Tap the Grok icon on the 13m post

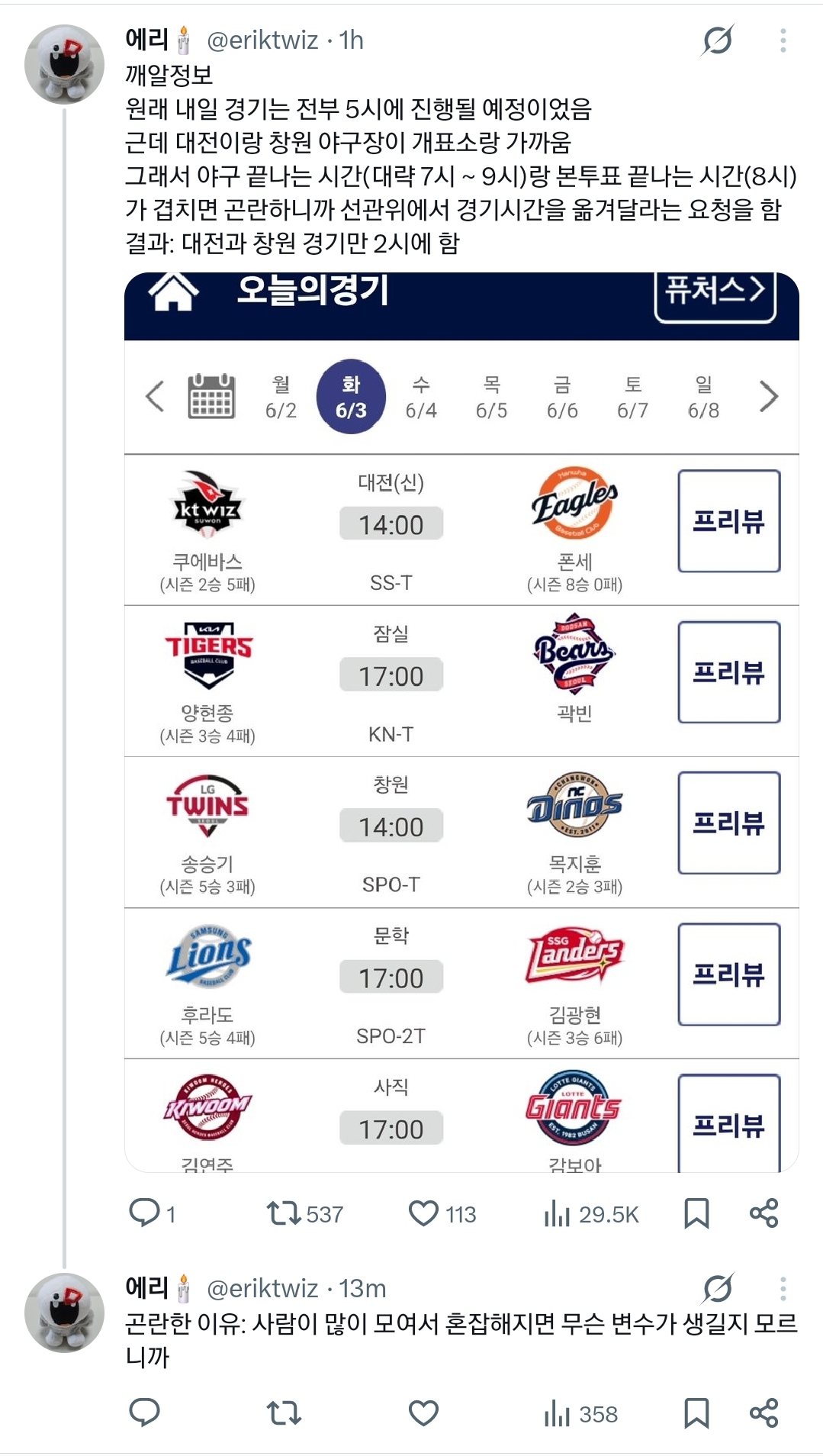coord(718,1289)
